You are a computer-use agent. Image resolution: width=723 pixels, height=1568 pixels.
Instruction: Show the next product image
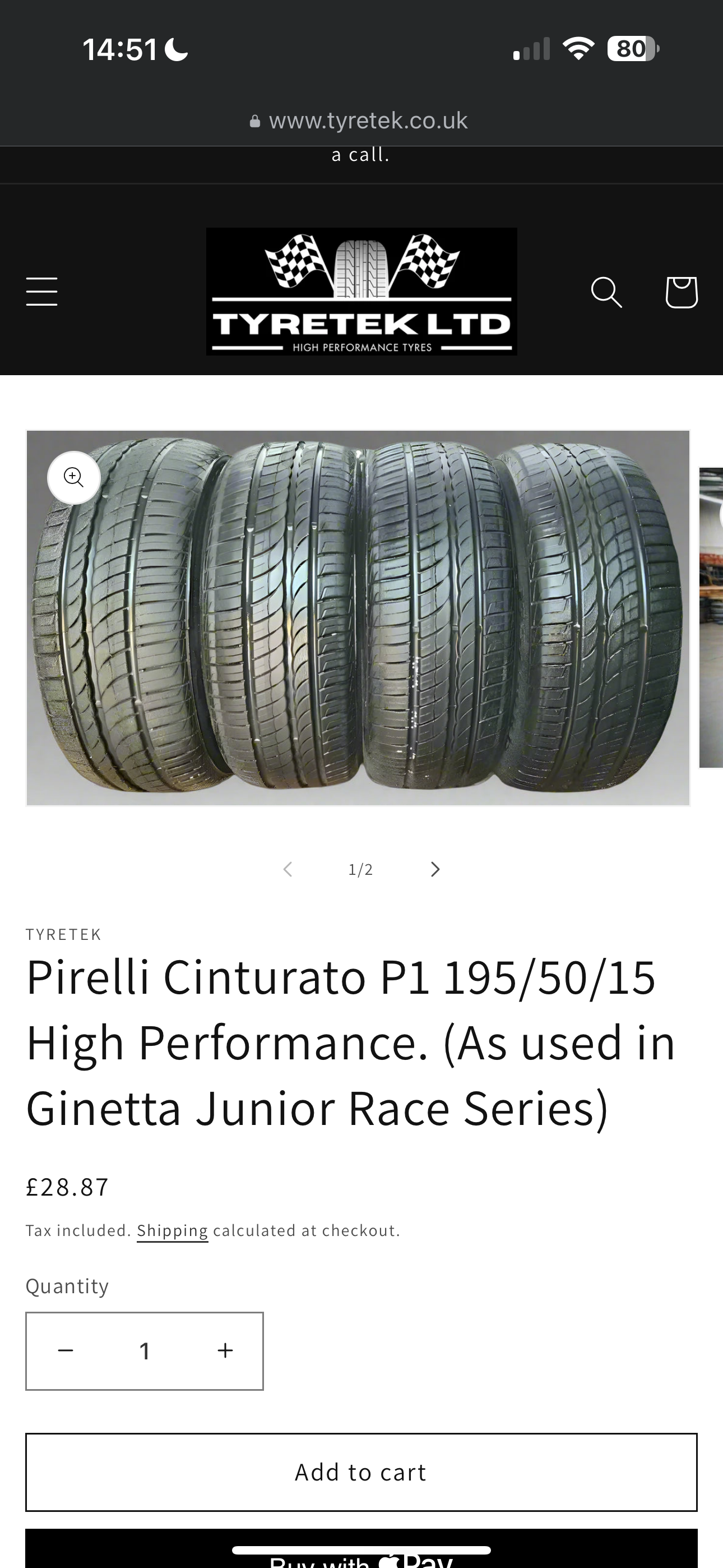(x=434, y=869)
